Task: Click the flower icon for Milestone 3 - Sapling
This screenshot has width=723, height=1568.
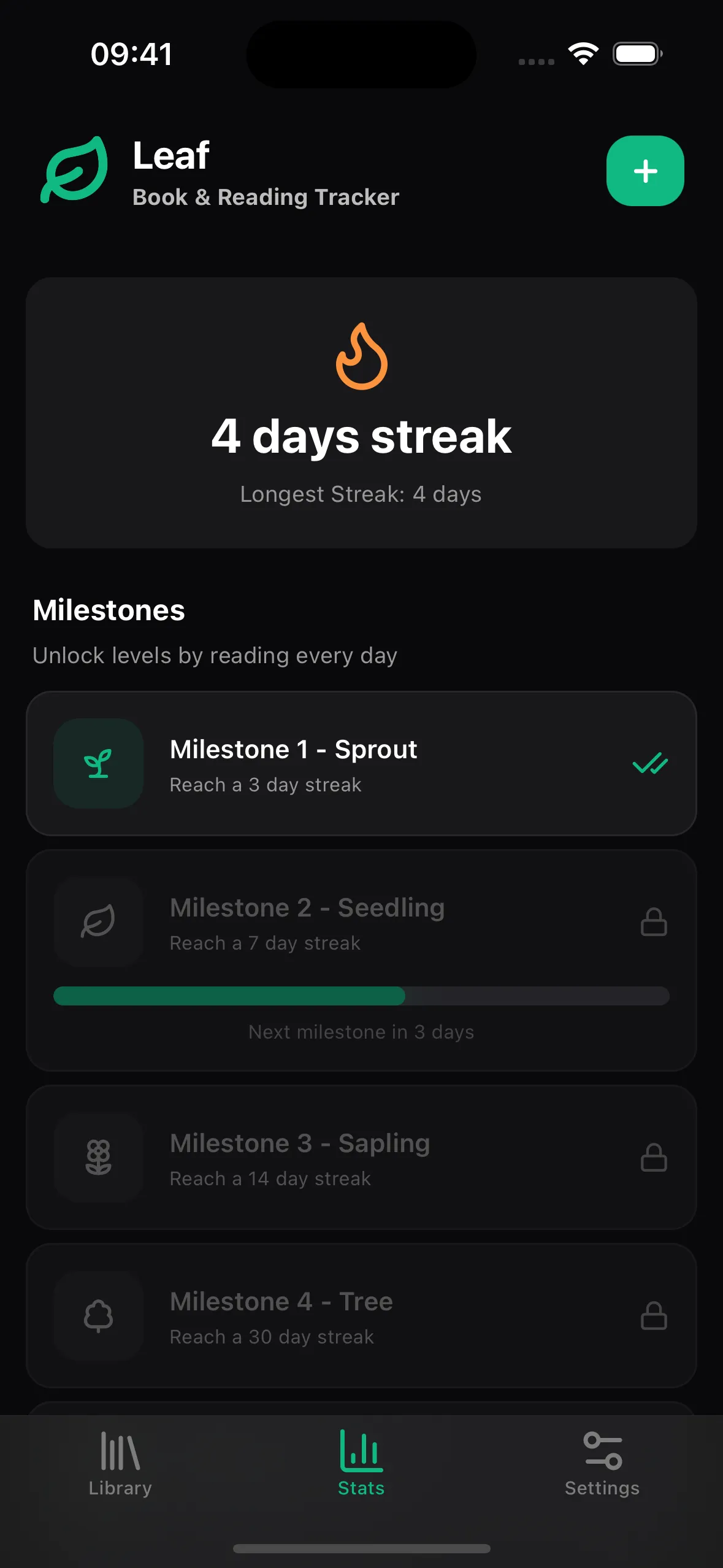Action: [99, 1157]
